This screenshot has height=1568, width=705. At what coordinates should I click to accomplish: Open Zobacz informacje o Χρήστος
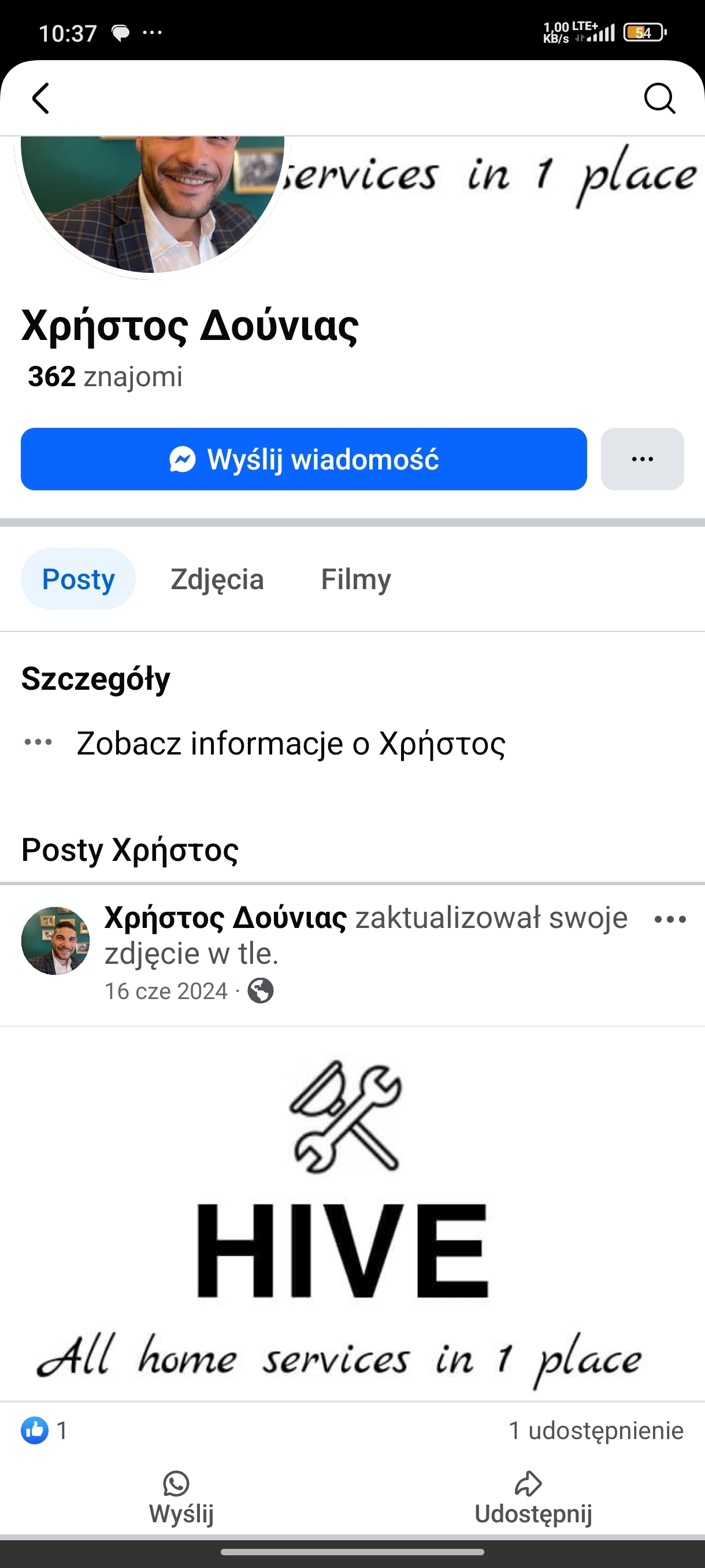click(290, 743)
